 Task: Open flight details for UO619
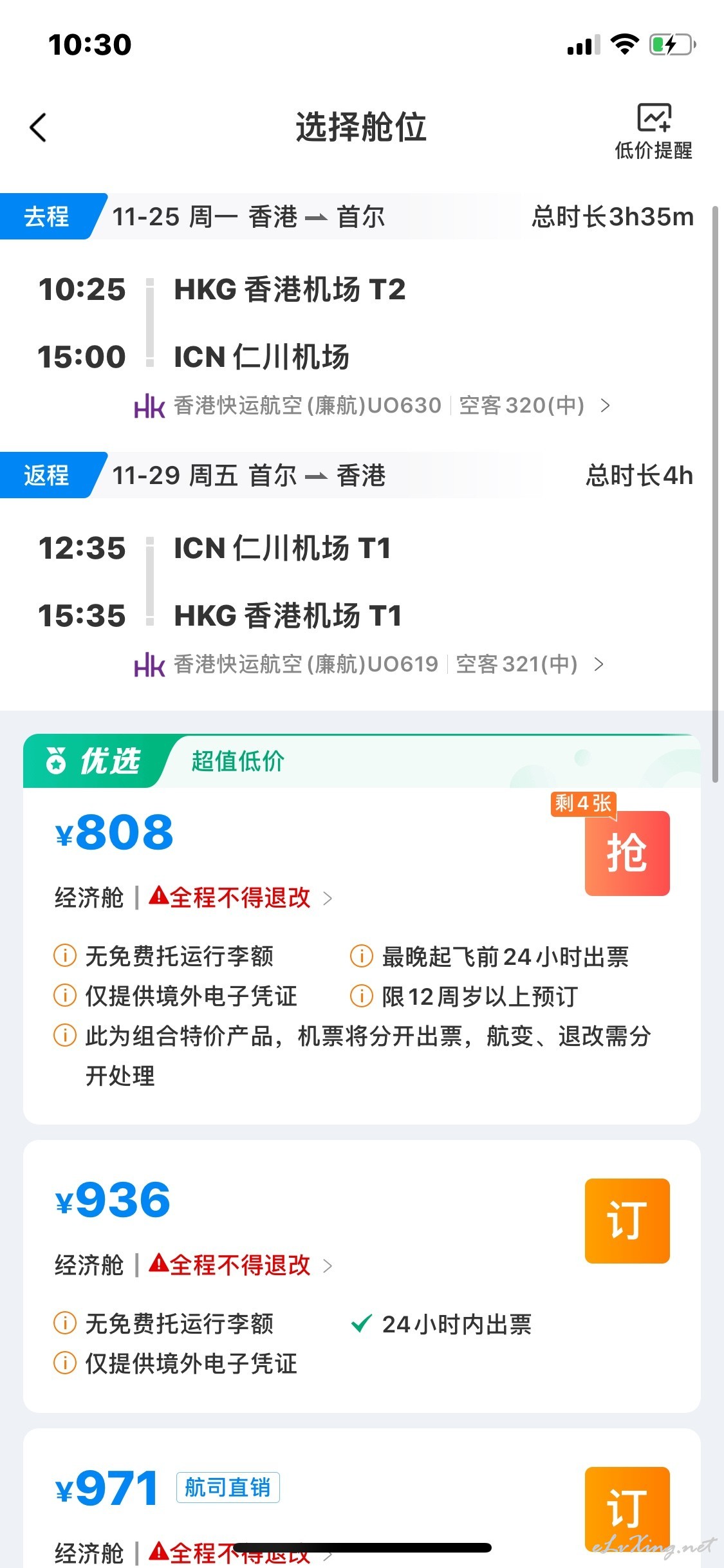click(369, 664)
